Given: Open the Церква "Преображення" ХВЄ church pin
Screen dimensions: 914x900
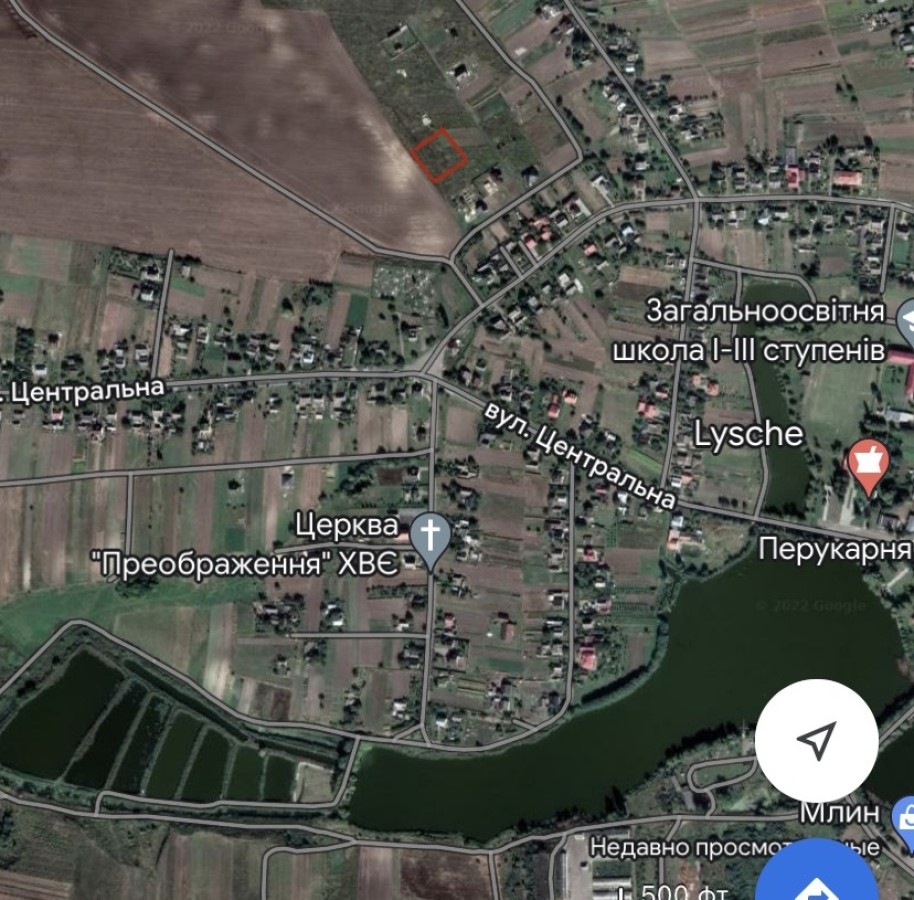Looking at the screenshot, I should pyautogui.click(x=431, y=538).
